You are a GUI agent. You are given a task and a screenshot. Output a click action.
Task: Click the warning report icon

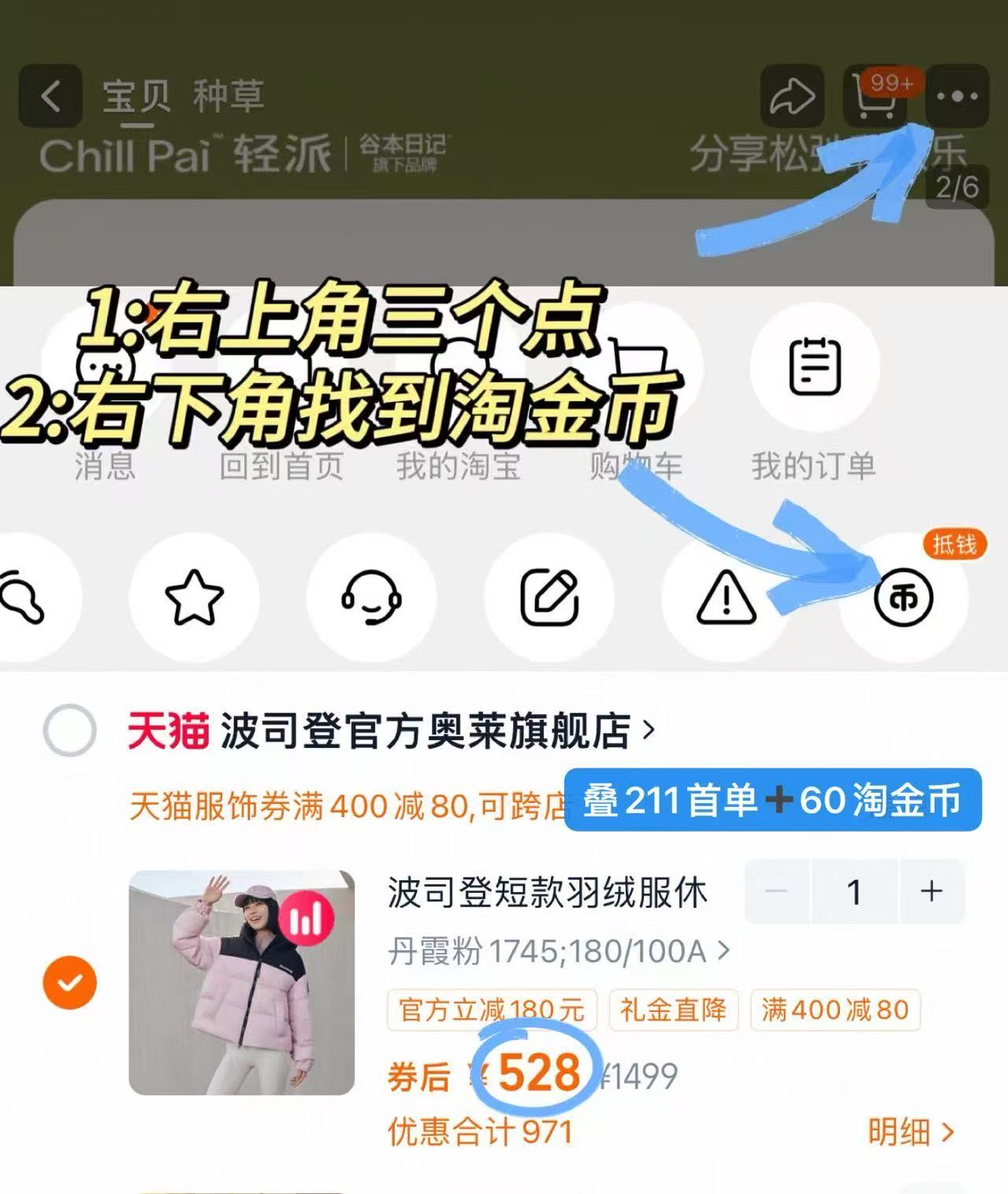coord(726,597)
